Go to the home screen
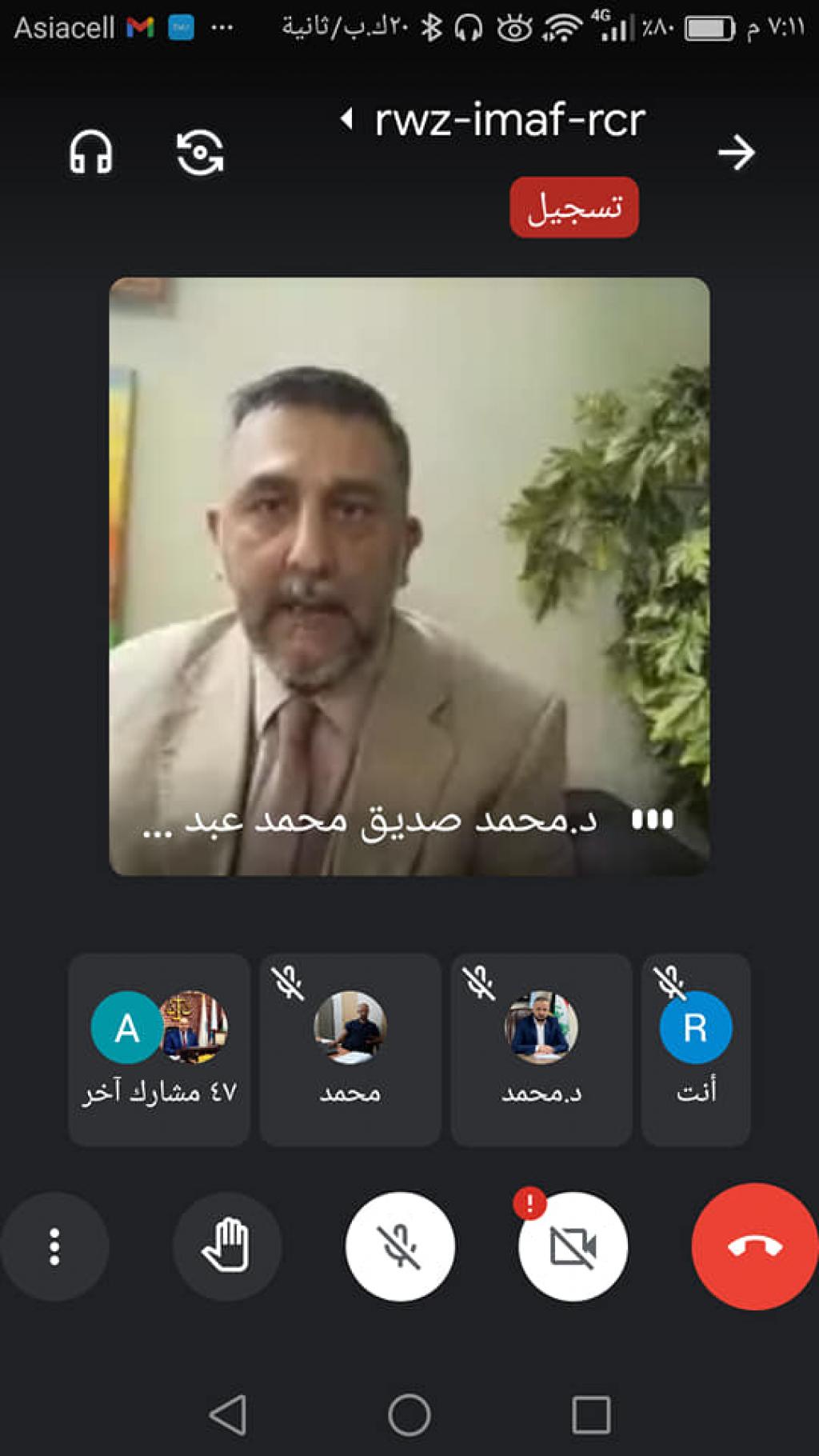The height and width of the screenshot is (1456, 819). point(409,1414)
